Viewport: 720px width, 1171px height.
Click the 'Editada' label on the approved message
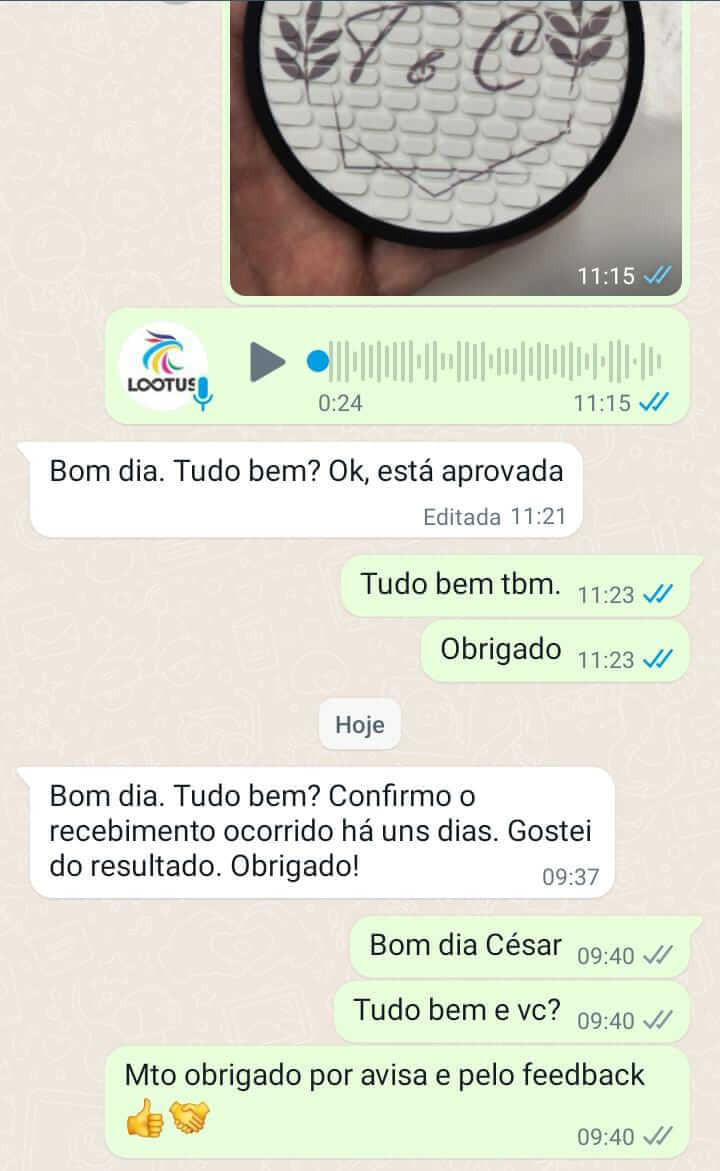pyautogui.click(x=461, y=517)
